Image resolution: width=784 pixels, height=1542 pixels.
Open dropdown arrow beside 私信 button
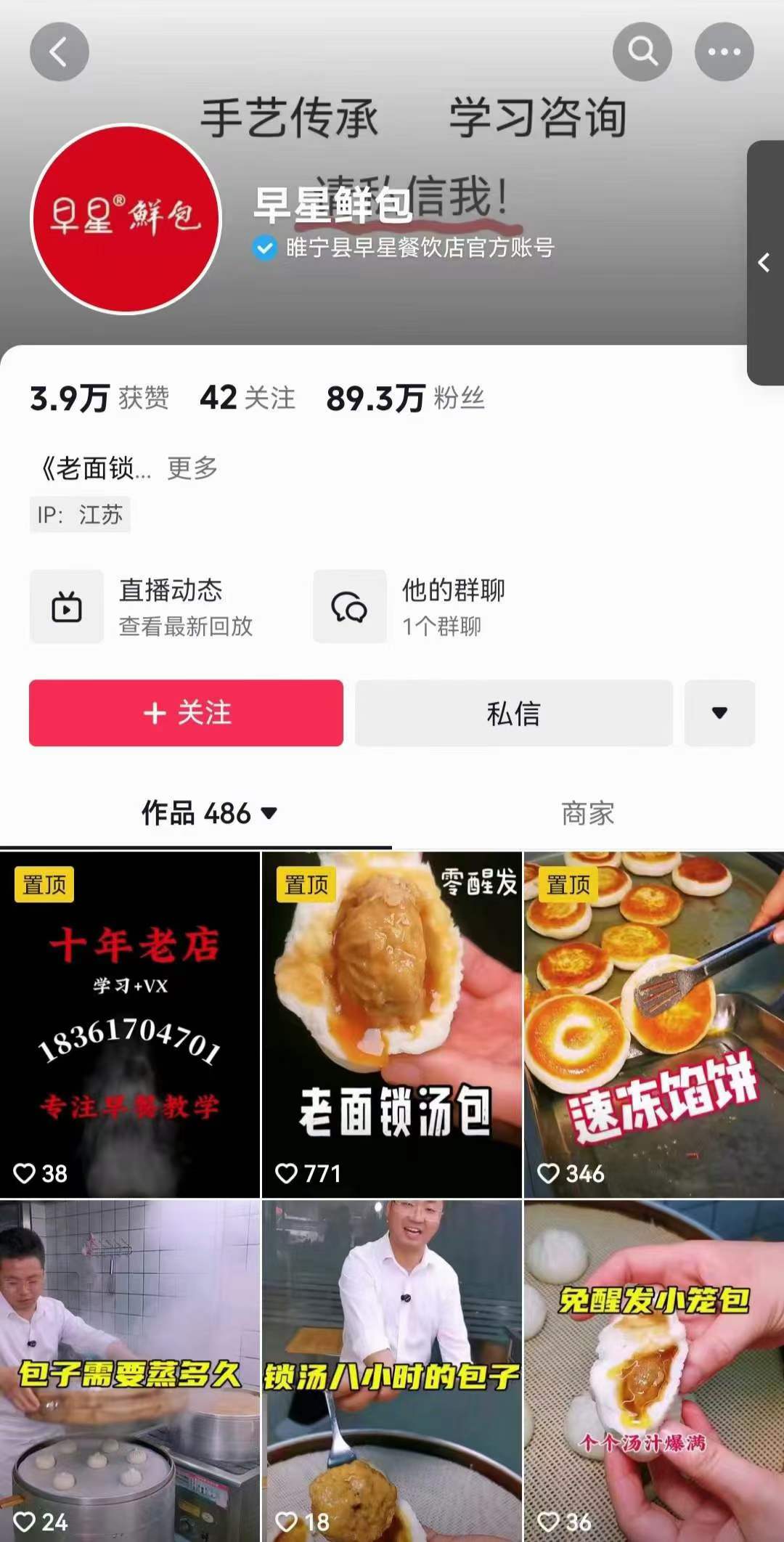pos(719,714)
